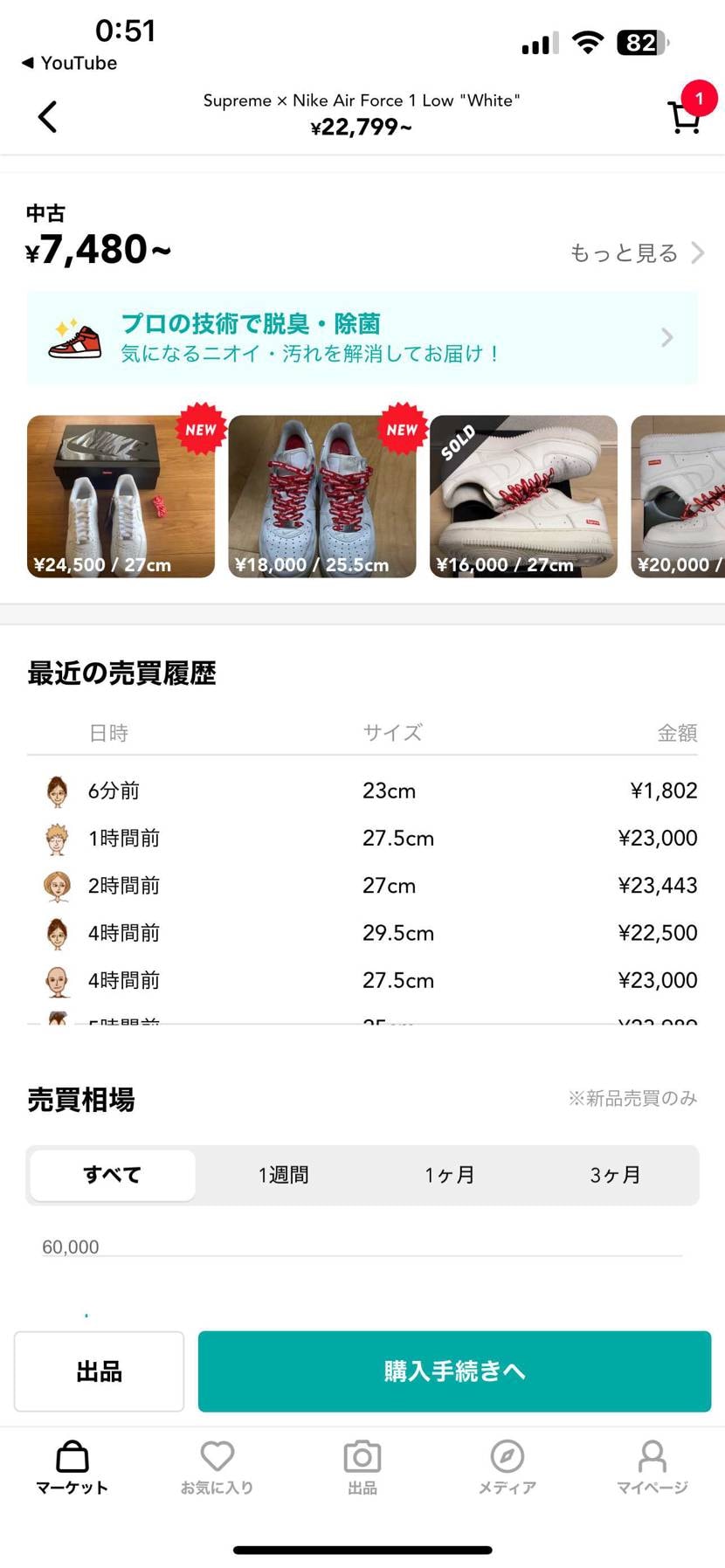Return to YouTube via status bar link
The height and width of the screenshot is (1568, 725).
70,63
